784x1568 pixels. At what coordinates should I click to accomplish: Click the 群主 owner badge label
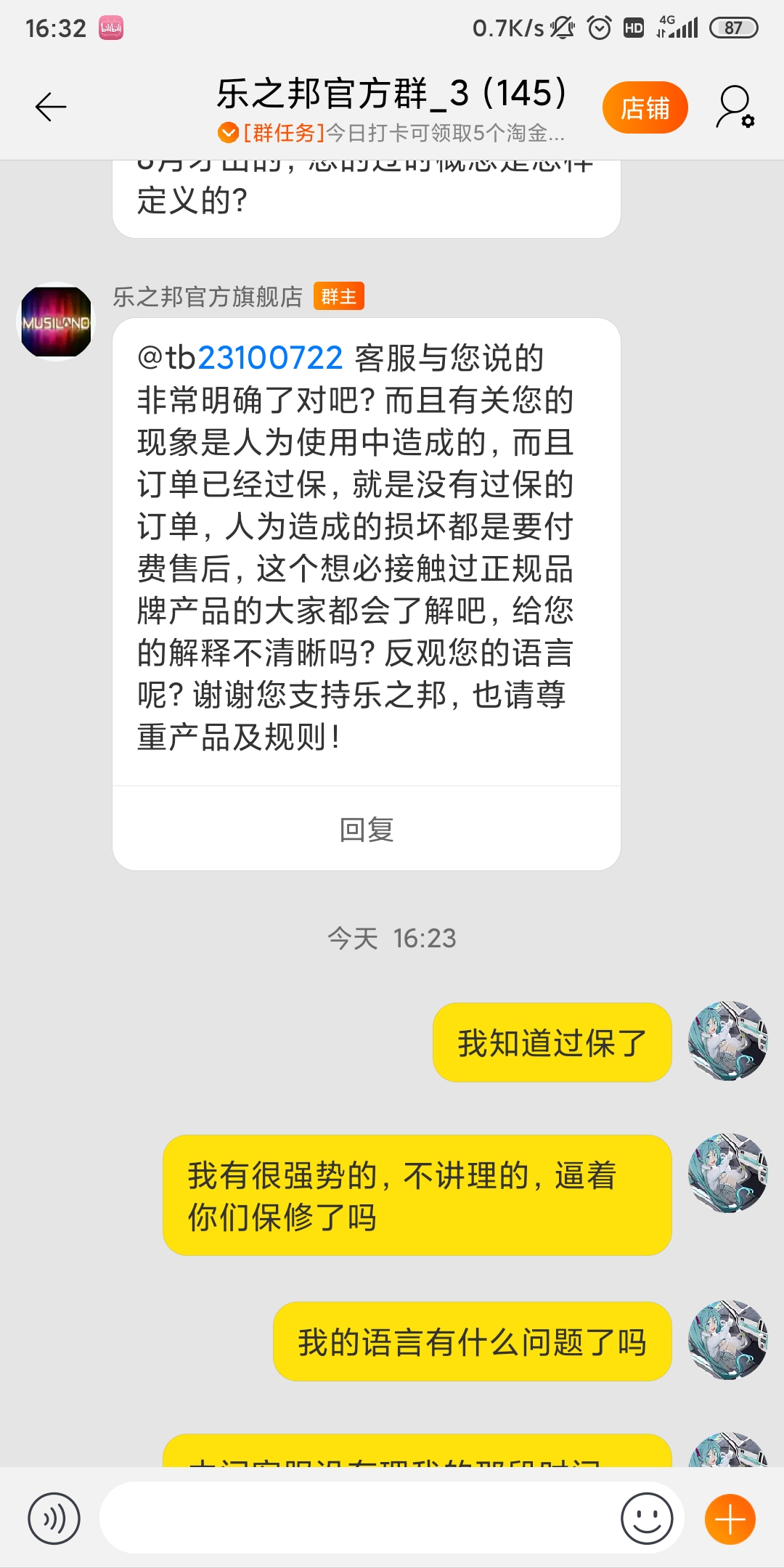point(338,296)
